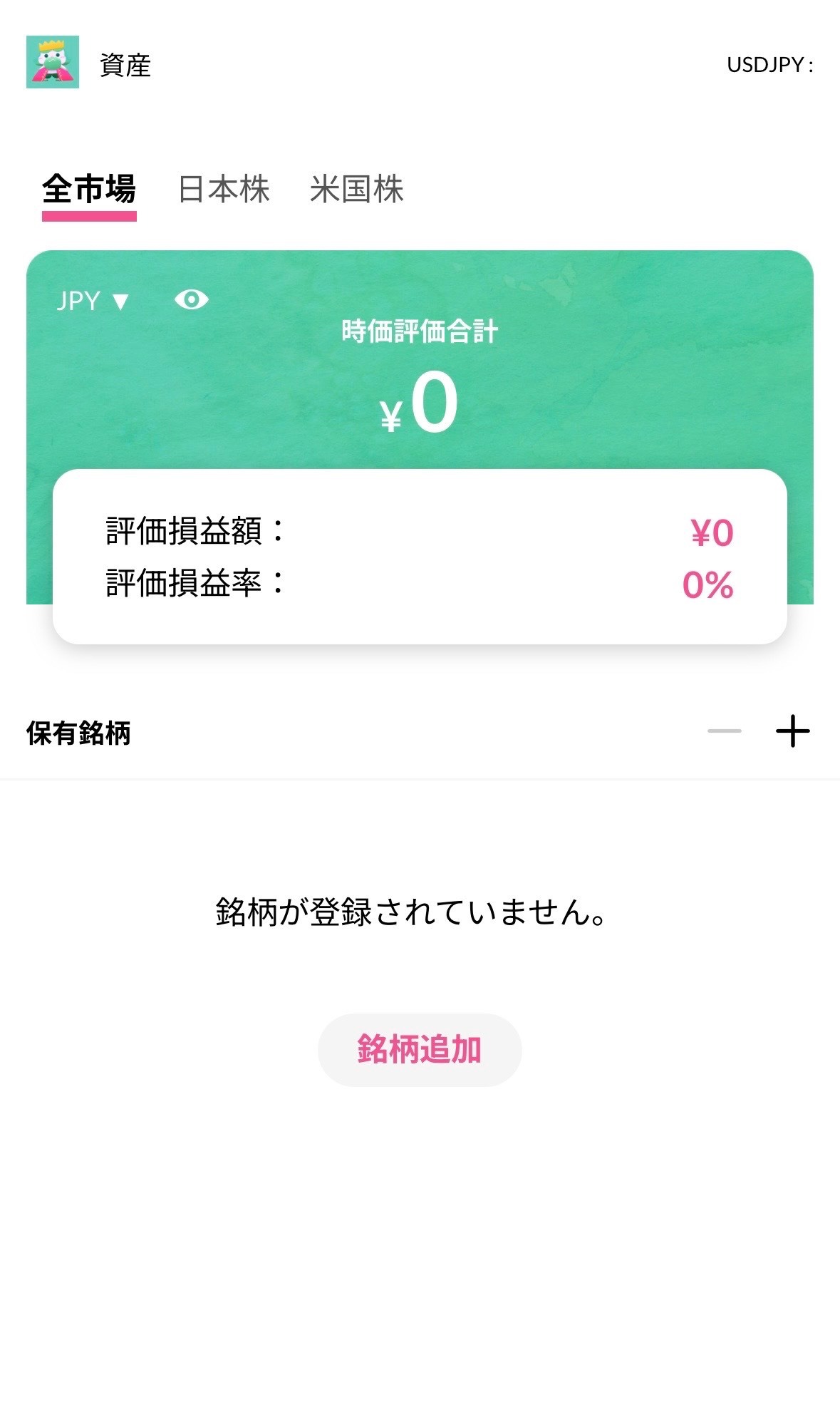
Task: Tap the minus icon beside 保有銘柄
Action: click(x=724, y=731)
